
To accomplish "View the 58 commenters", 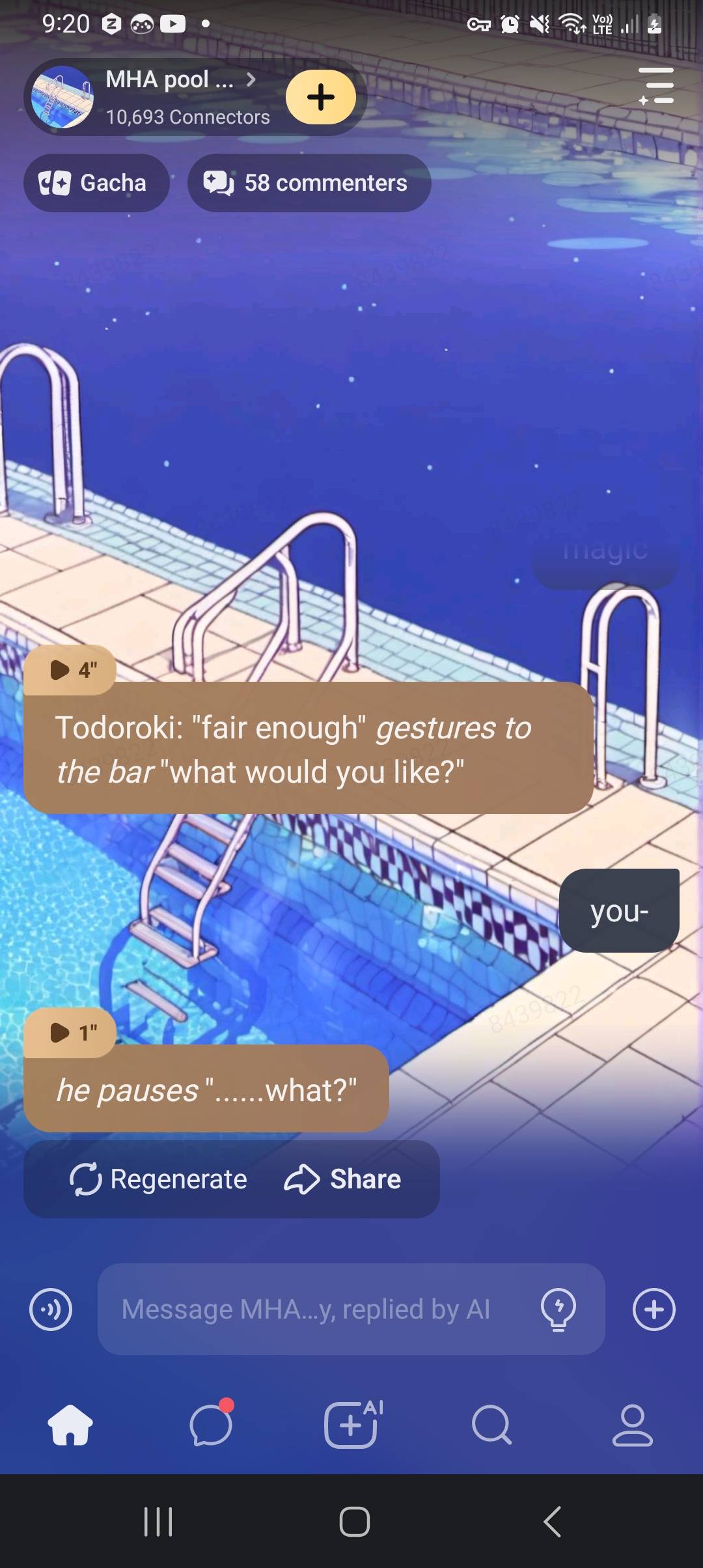I will (309, 183).
